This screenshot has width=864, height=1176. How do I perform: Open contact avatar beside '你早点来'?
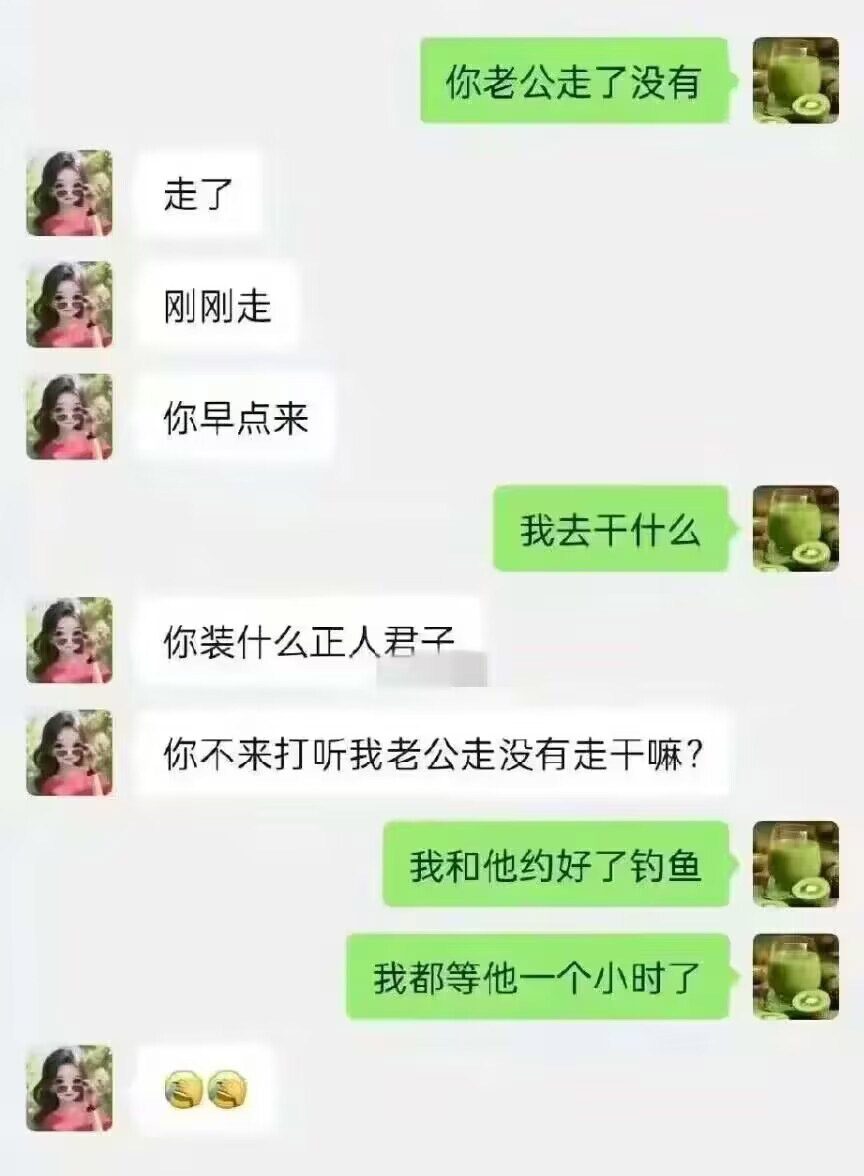click(x=69, y=417)
